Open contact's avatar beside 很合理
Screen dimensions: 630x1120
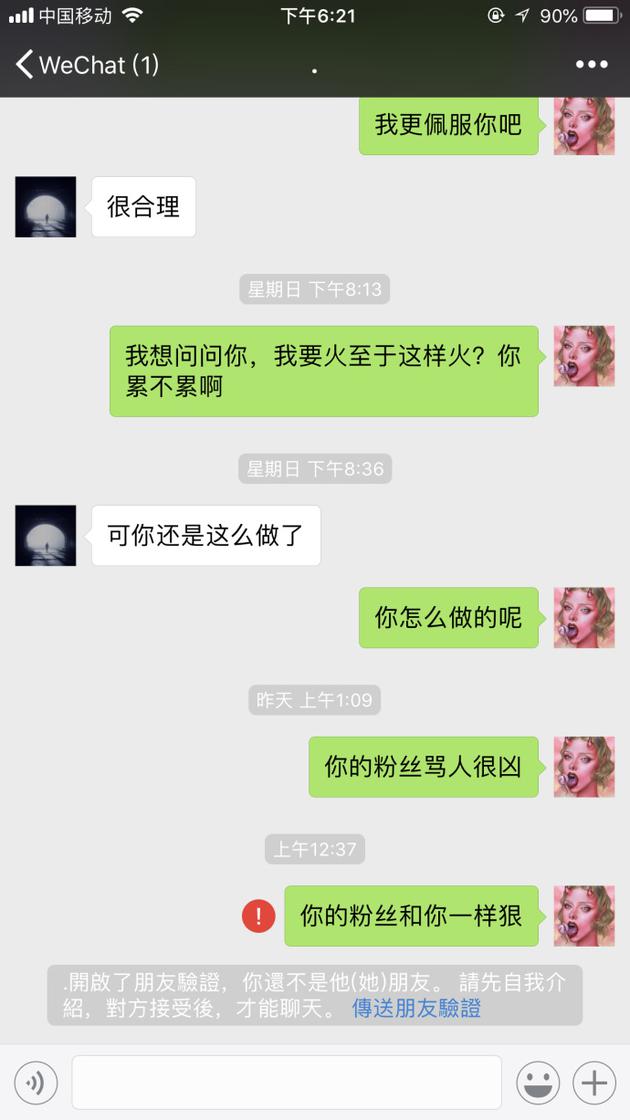pyautogui.click(x=46, y=207)
